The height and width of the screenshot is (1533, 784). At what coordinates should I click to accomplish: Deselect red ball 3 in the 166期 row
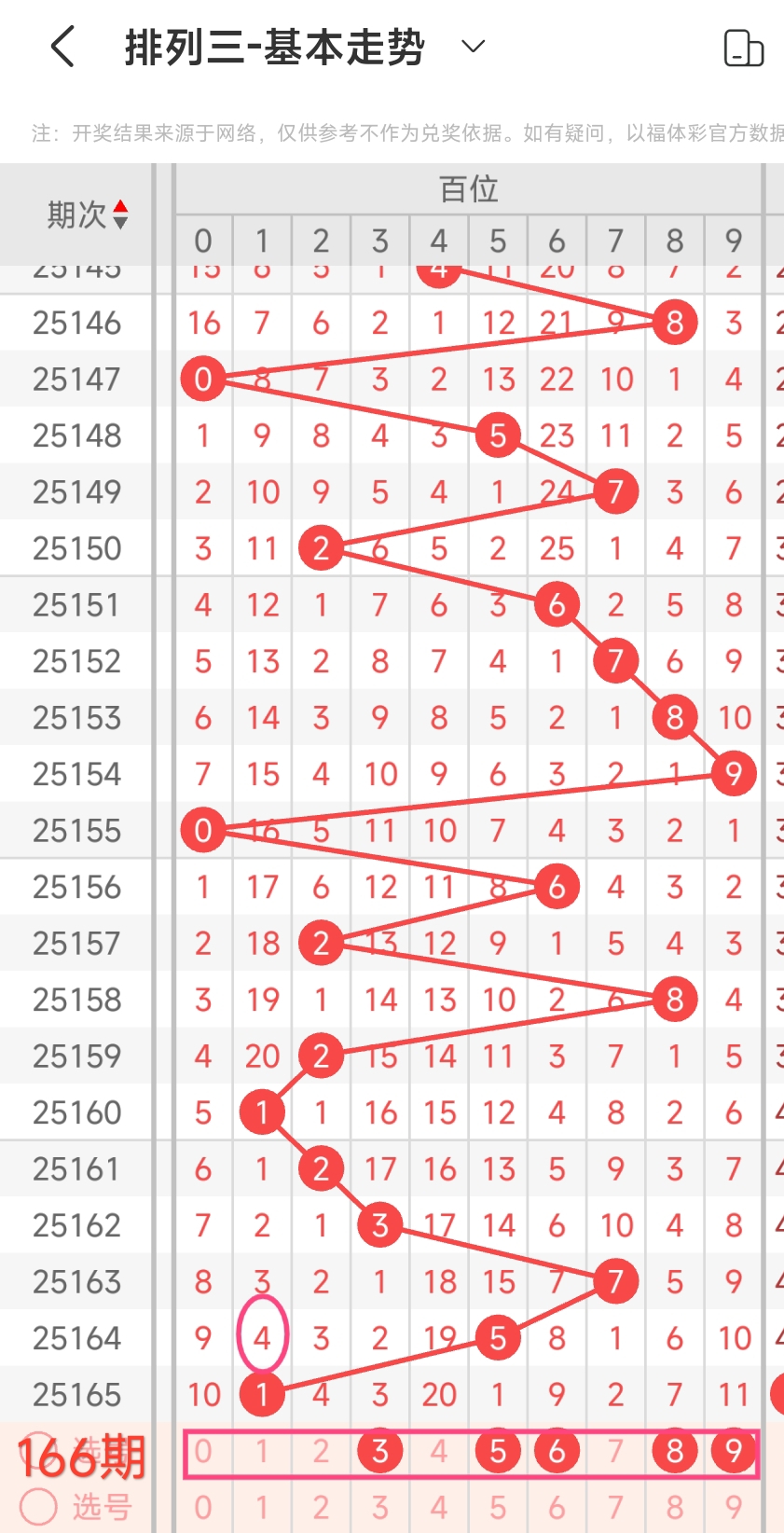379,1451
